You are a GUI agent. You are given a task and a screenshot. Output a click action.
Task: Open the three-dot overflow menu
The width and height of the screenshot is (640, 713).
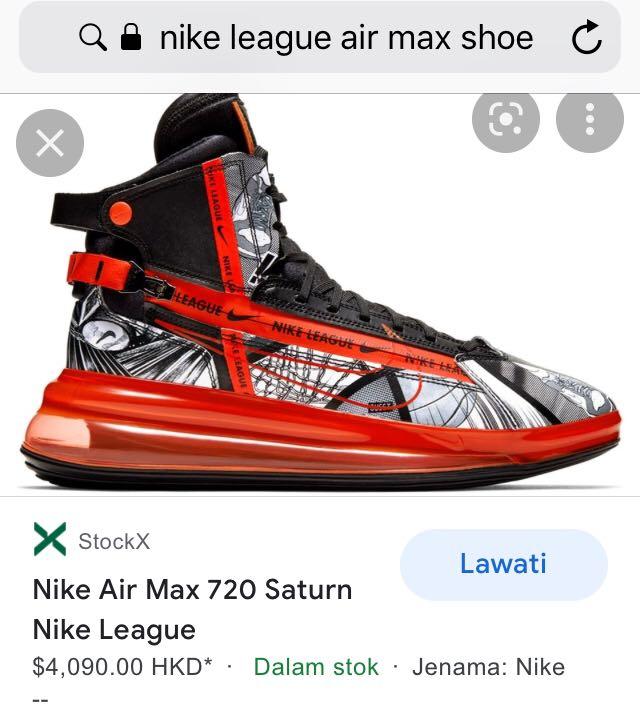(589, 122)
